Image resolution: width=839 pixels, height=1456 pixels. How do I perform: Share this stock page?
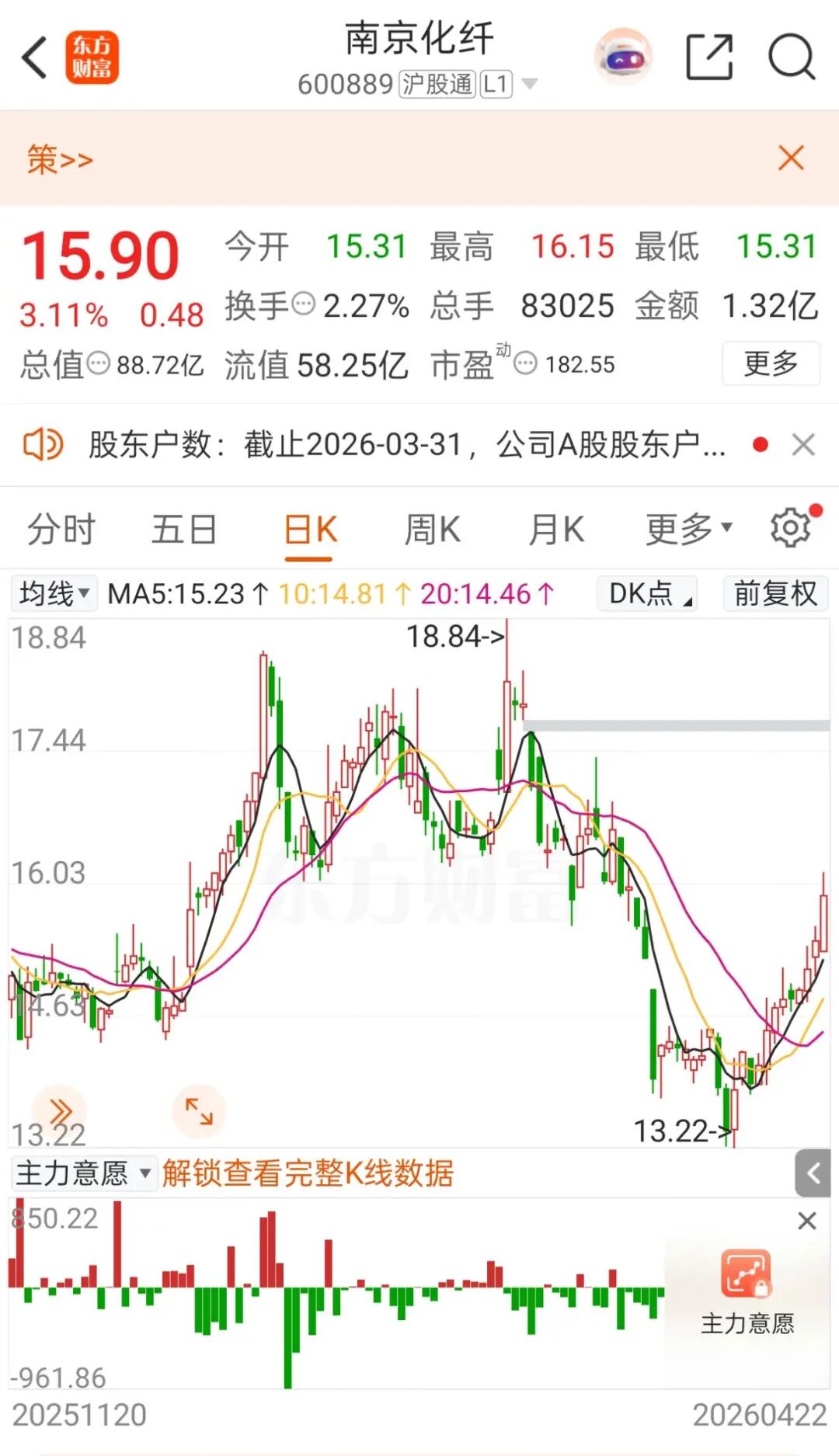(709, 57)
